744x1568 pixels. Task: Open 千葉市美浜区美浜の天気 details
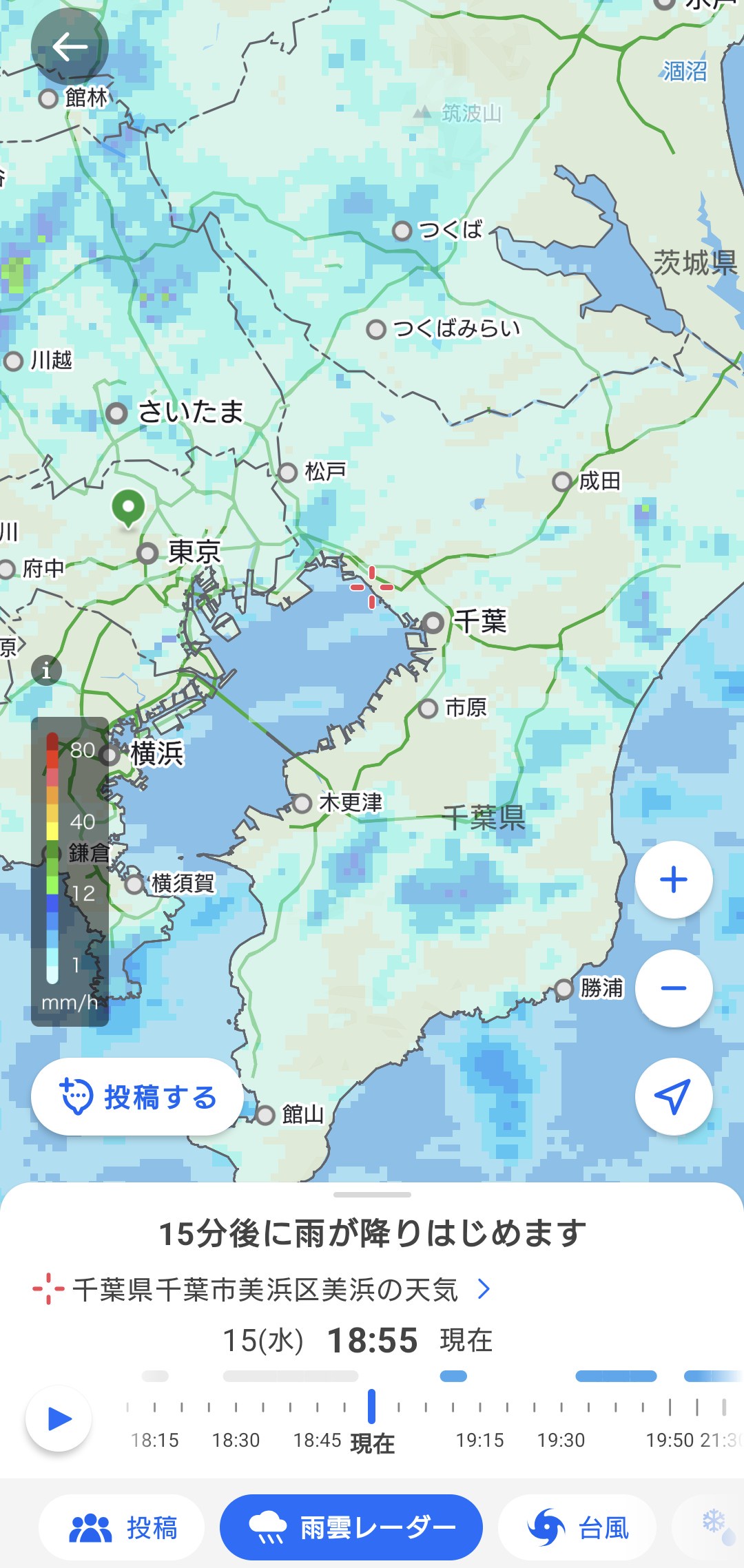pos(265,1289)
